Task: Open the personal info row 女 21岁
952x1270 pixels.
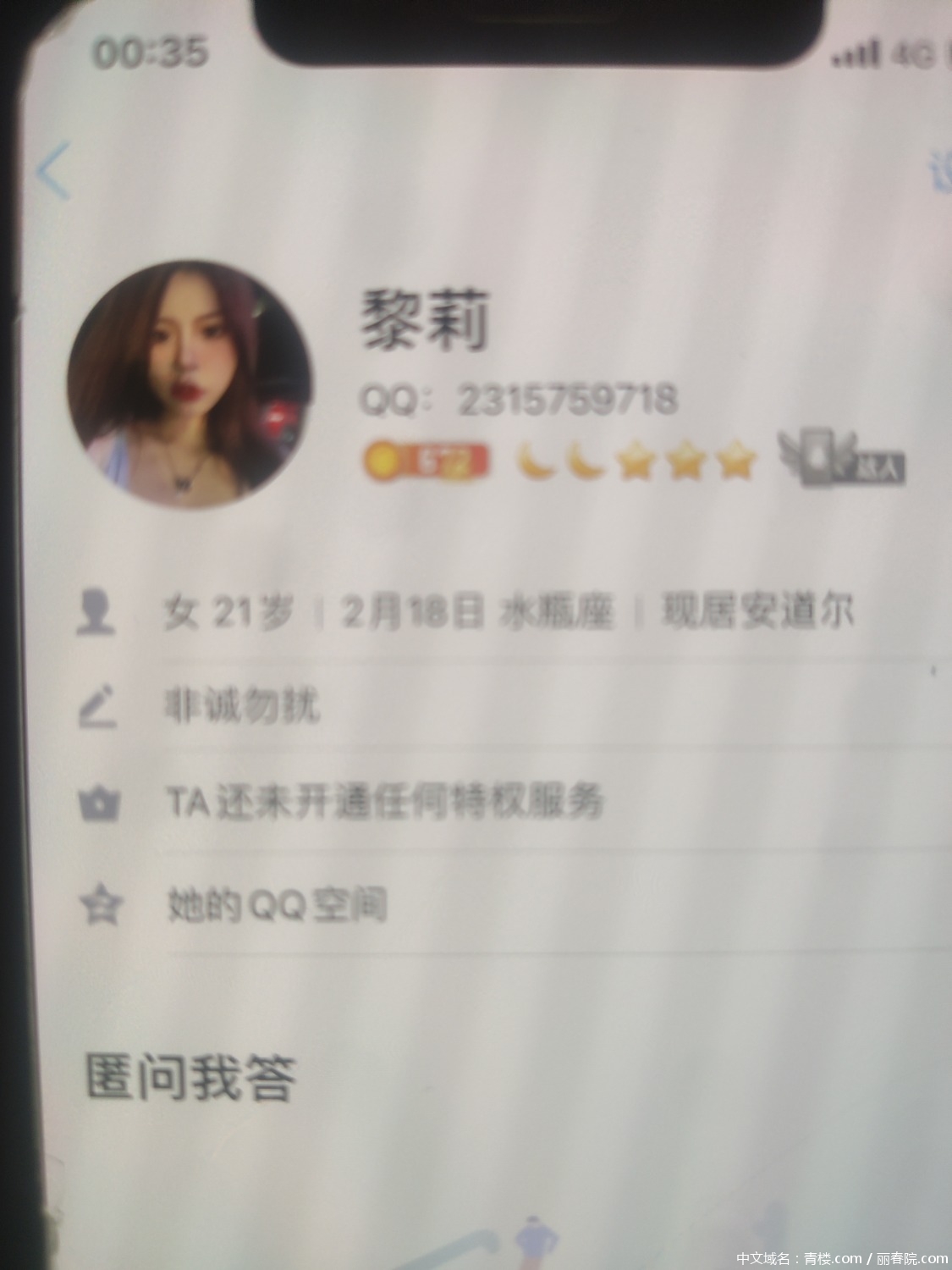Action: point(508,612)
